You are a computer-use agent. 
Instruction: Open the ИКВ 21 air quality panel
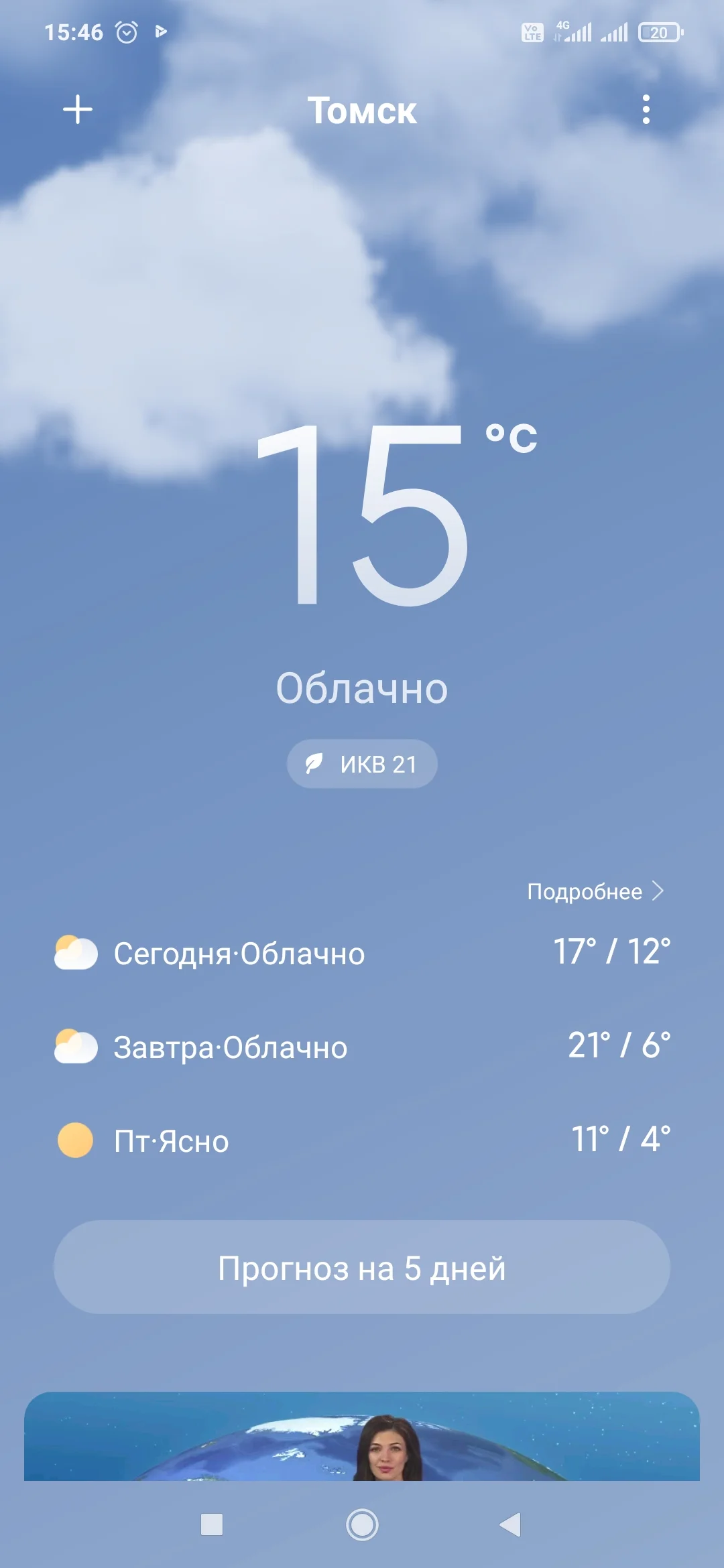coord(361,763)
